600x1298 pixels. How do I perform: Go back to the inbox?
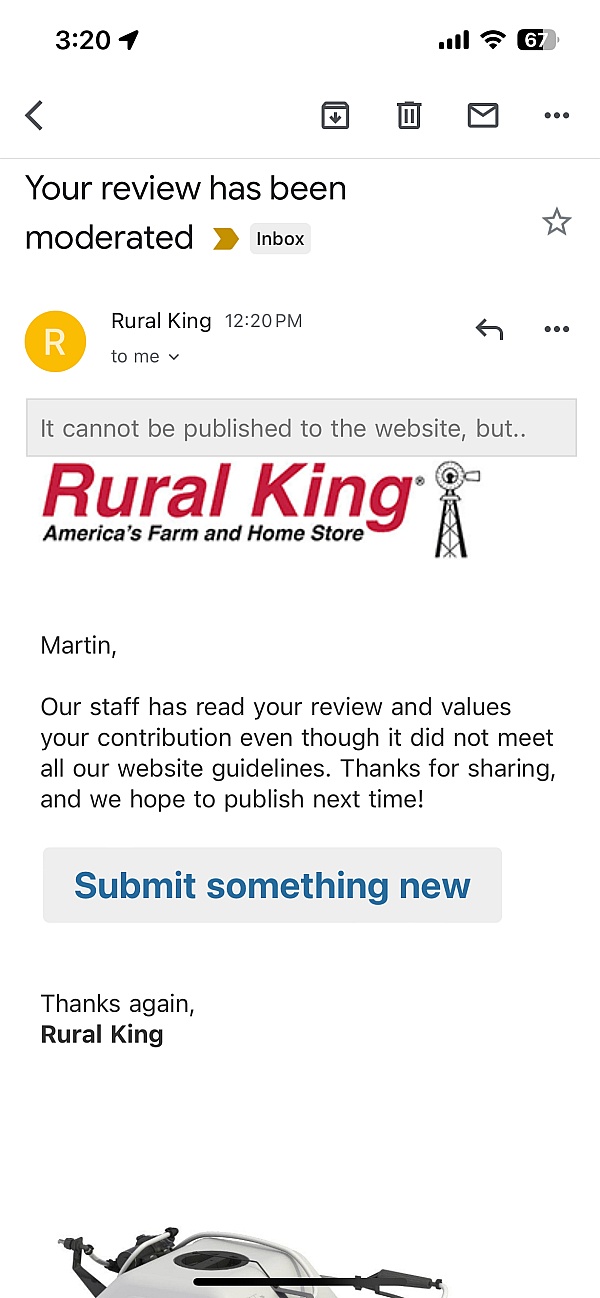35,116
